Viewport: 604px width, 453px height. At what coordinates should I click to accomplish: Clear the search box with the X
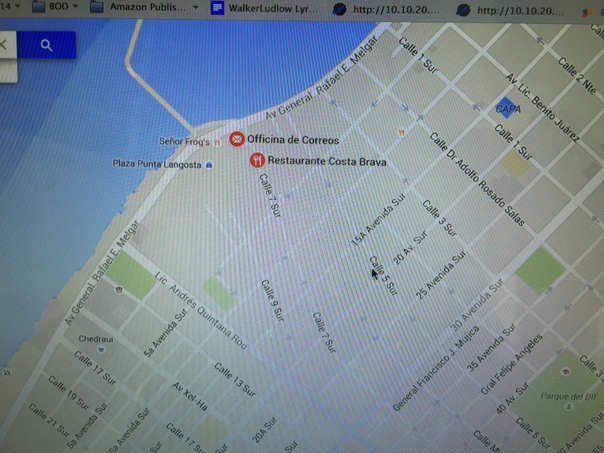(x=3, y=45)
